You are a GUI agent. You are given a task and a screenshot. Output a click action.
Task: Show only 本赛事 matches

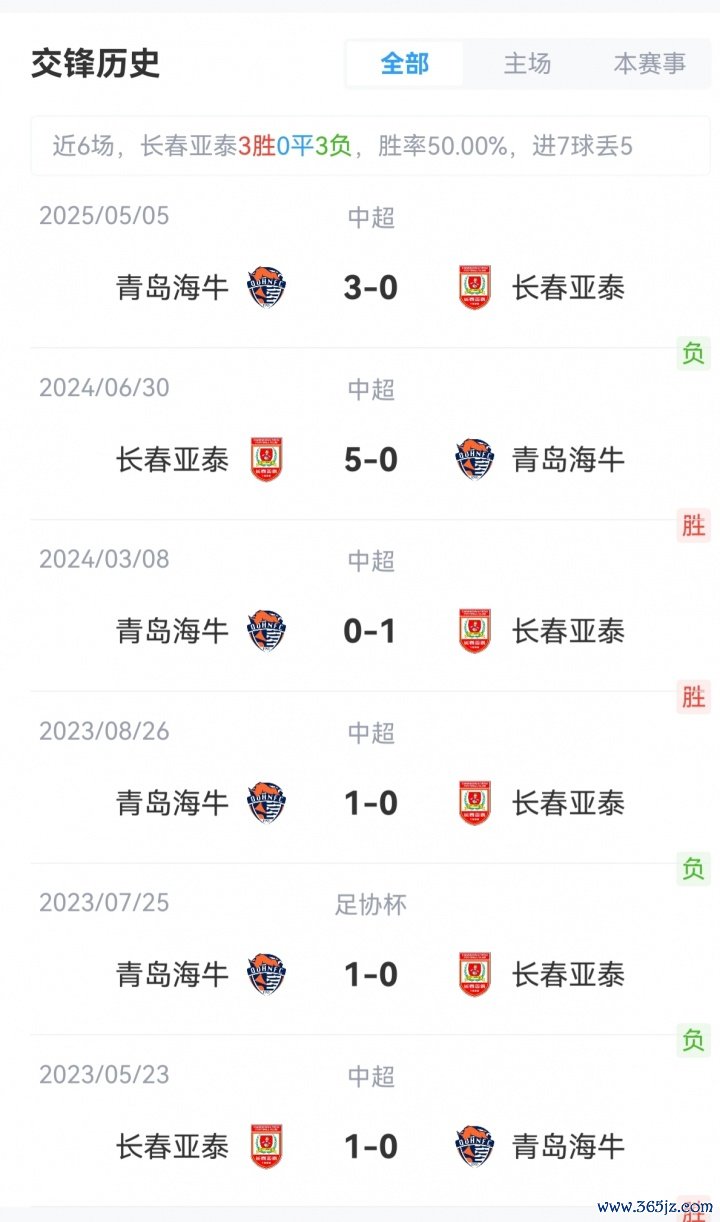(x=649, y=64)
